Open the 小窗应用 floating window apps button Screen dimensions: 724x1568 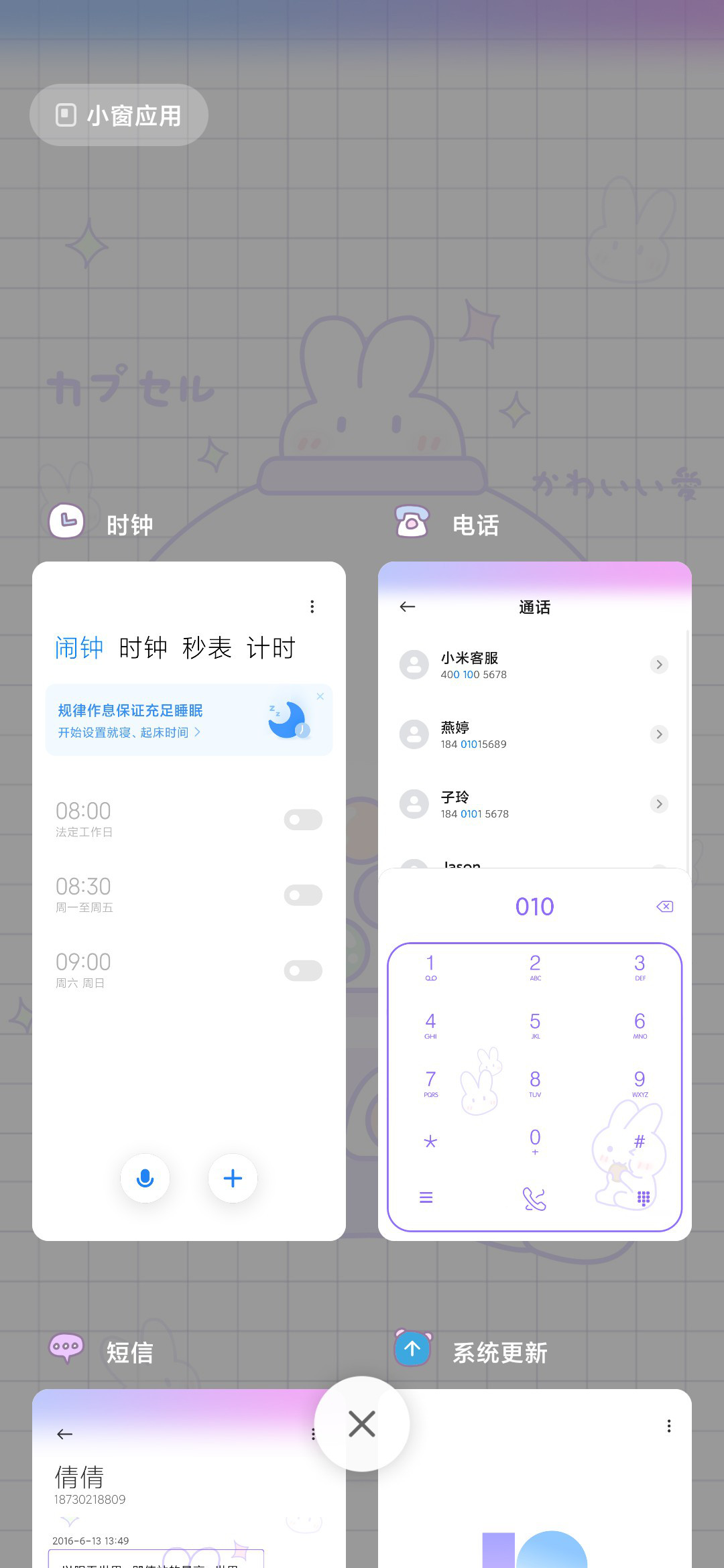119,115
